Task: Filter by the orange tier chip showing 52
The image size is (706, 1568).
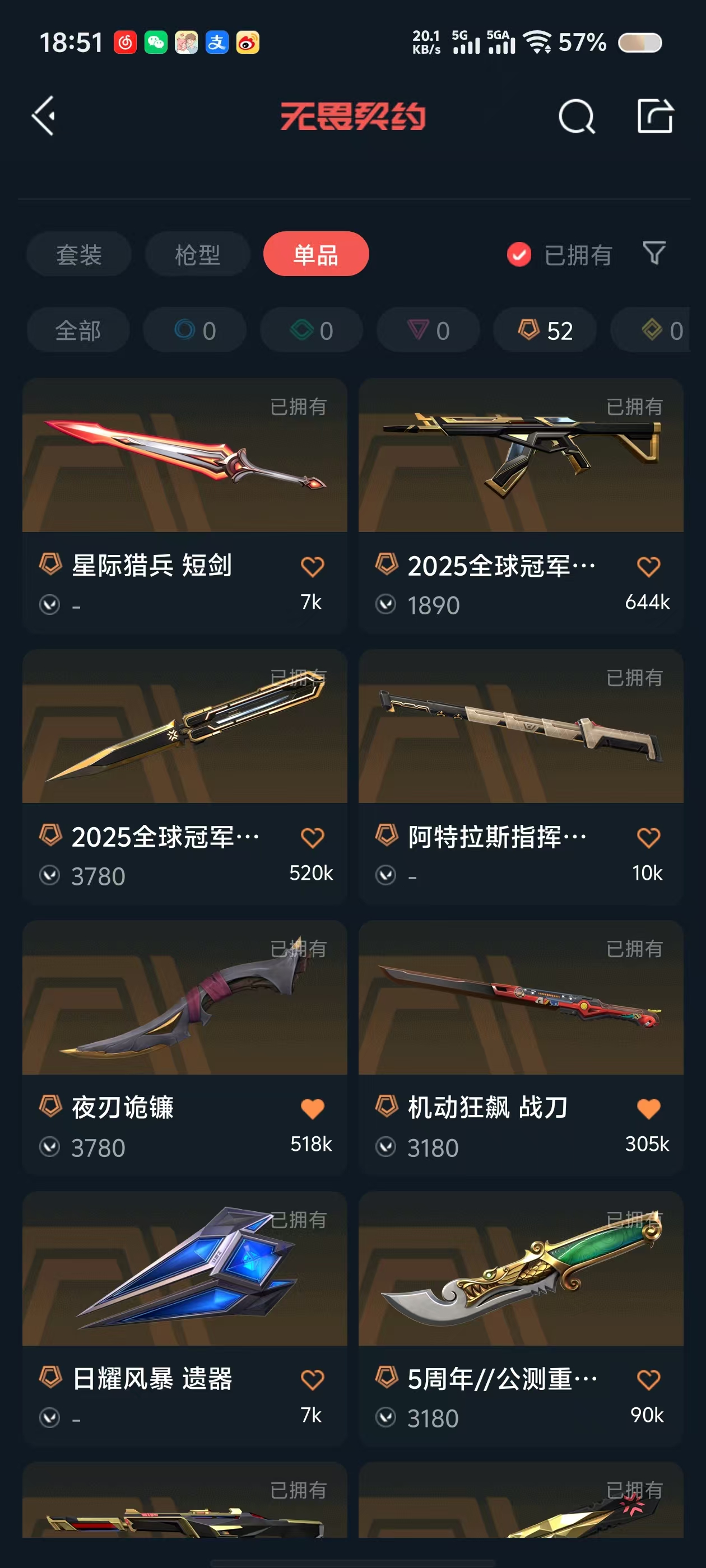Action: click(545, 330)
